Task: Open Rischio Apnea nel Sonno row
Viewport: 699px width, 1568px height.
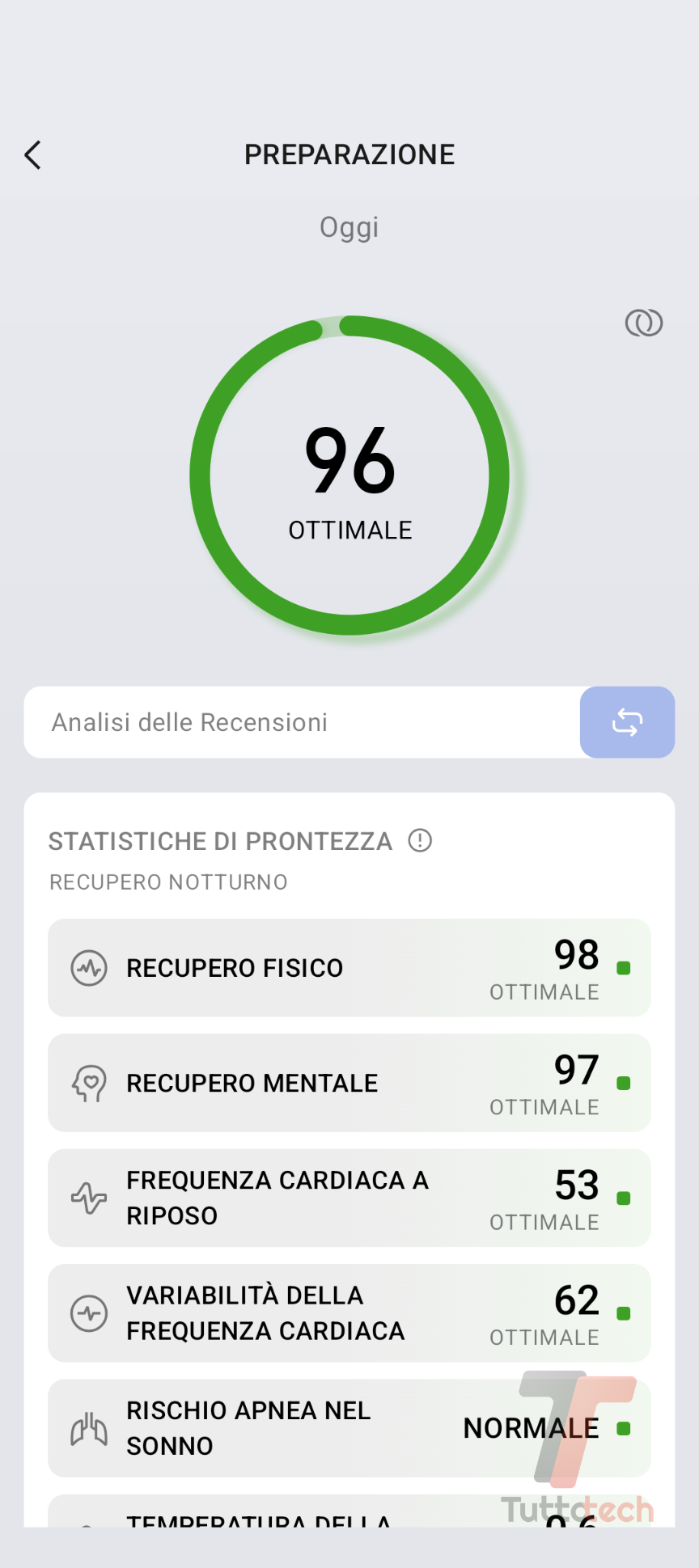Action: tap(349, 1428)
